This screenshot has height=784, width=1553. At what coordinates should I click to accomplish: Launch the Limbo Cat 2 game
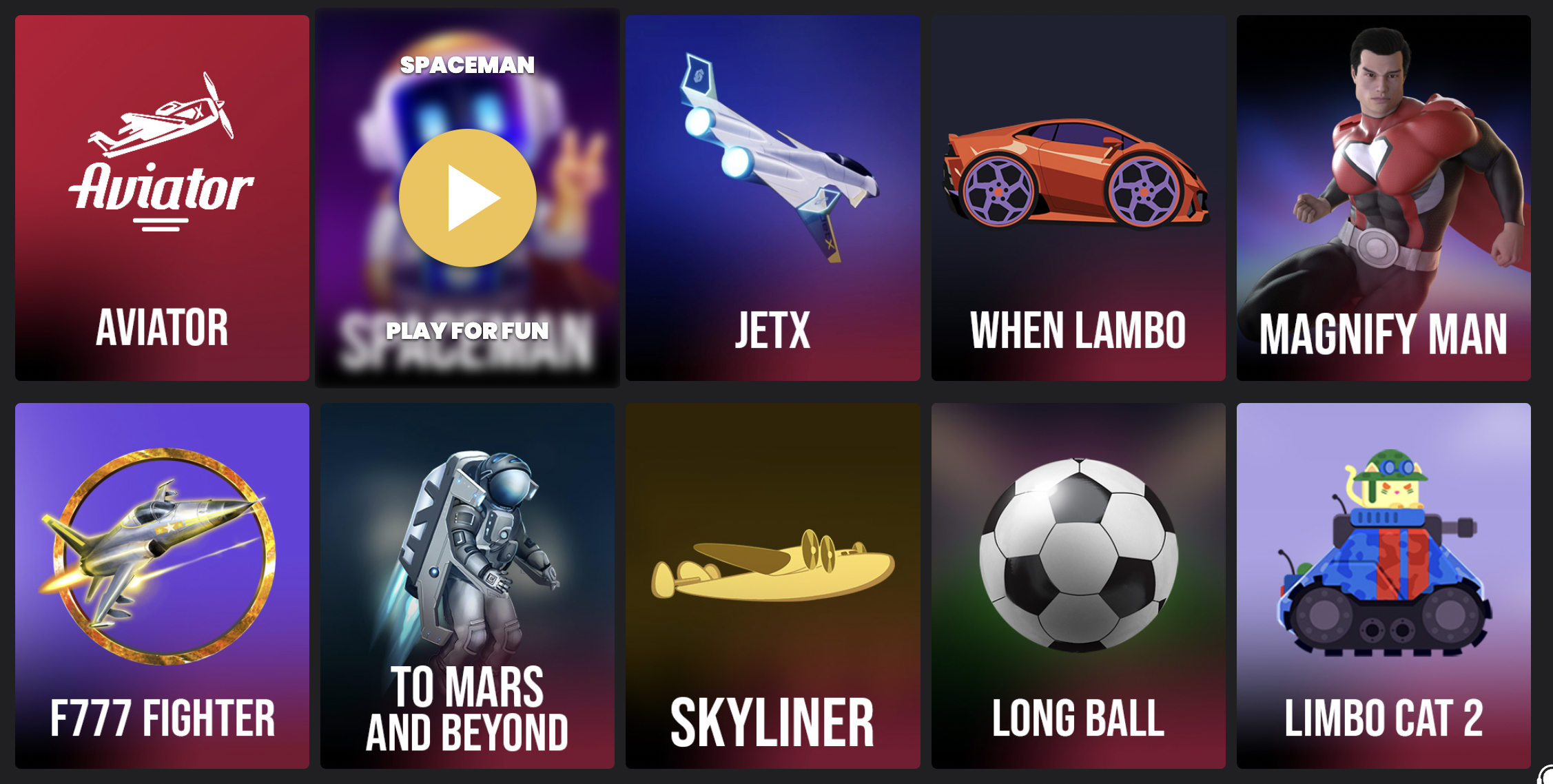coord(1383,586)
